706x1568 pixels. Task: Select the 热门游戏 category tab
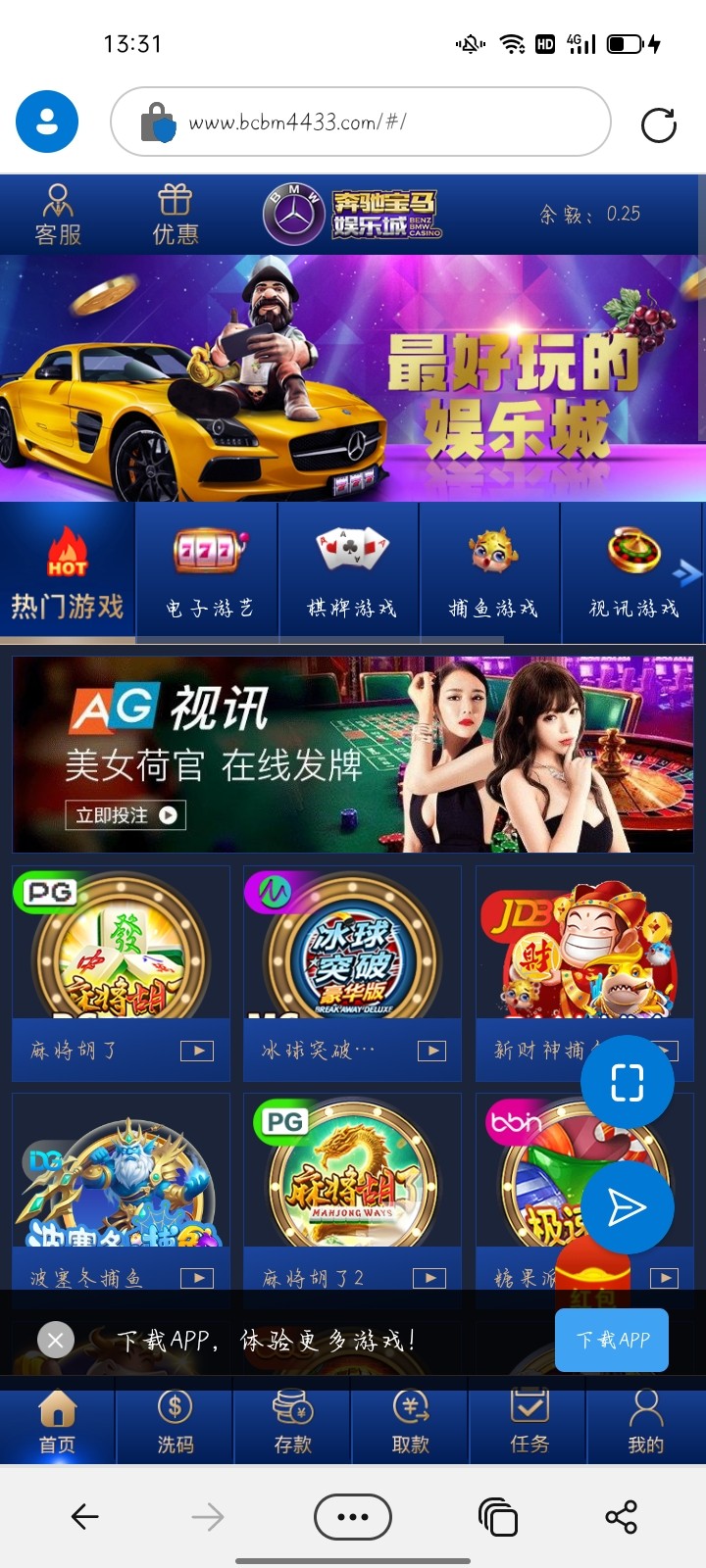coord(67,573)
